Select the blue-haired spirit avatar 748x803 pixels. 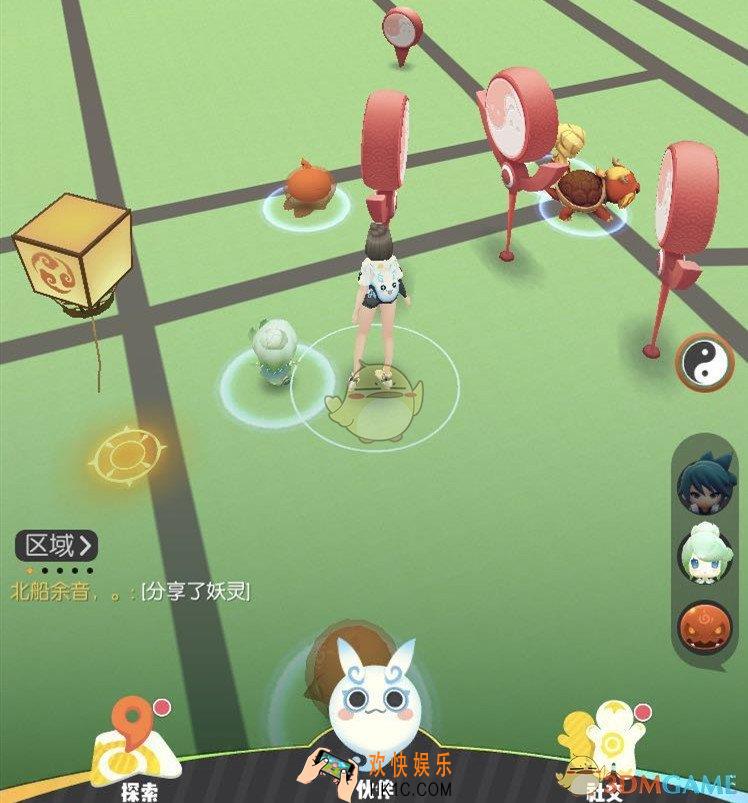(x=704, y=485)
